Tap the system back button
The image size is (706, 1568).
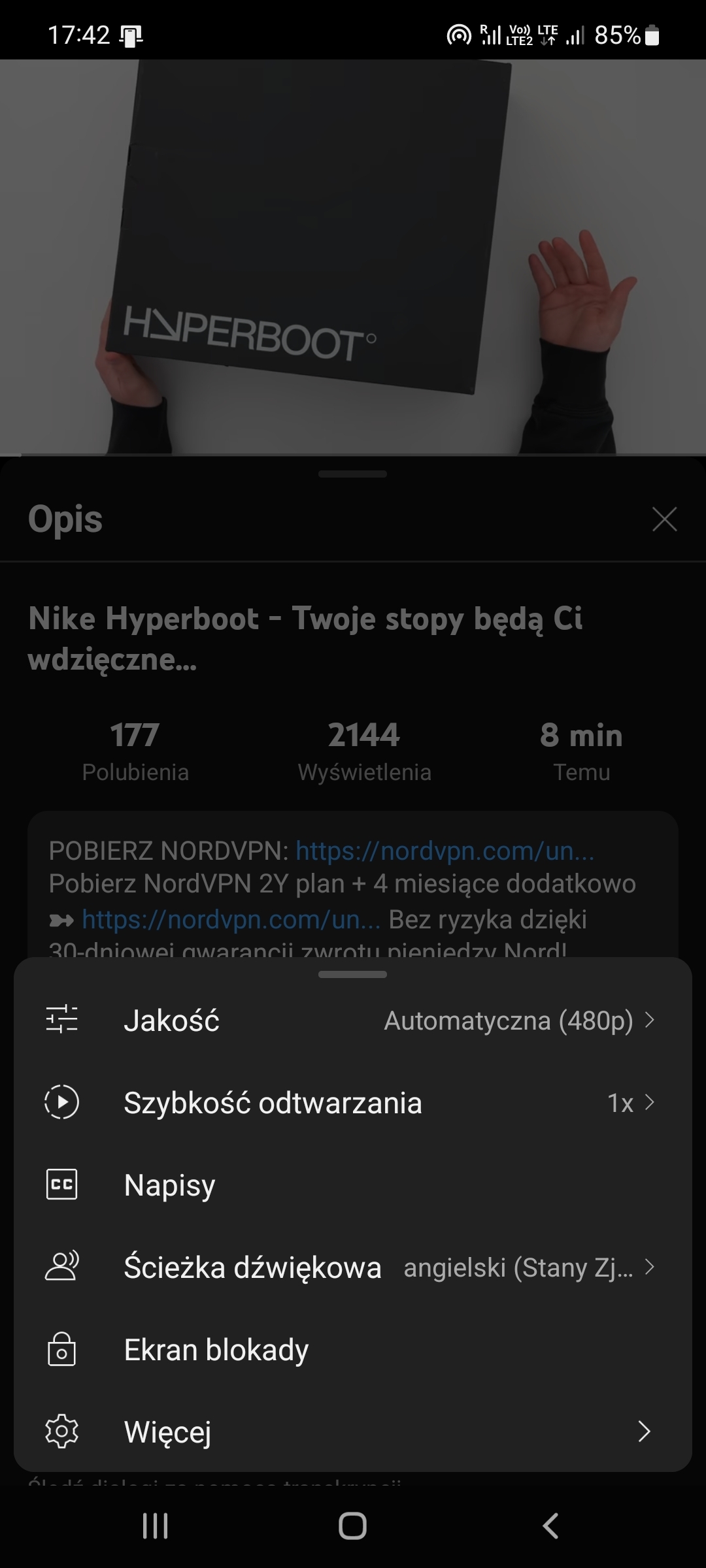(x=550, y=1526)
